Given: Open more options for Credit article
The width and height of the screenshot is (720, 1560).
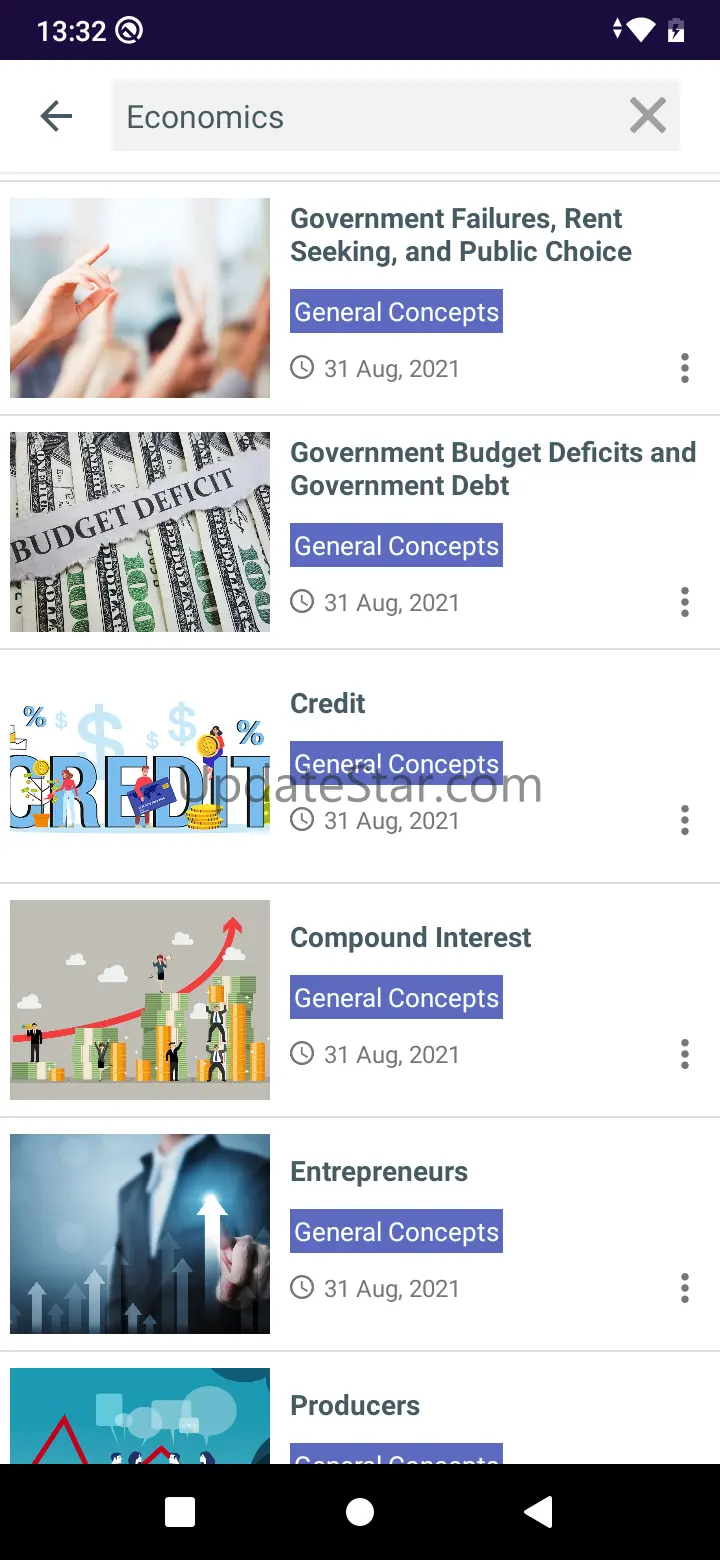Looking at the screenshot, I should coord(684,820).
